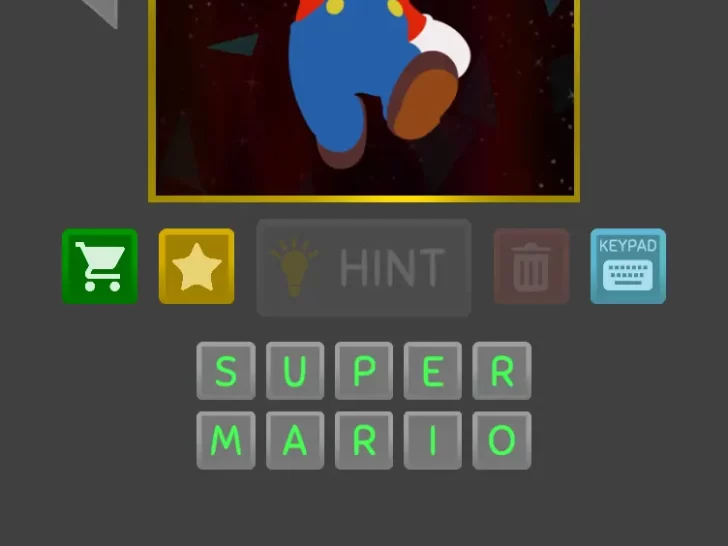This screenshot has height=546, width=728.
Task: Select the letter M tile
Action: click(x=226, y=440)
